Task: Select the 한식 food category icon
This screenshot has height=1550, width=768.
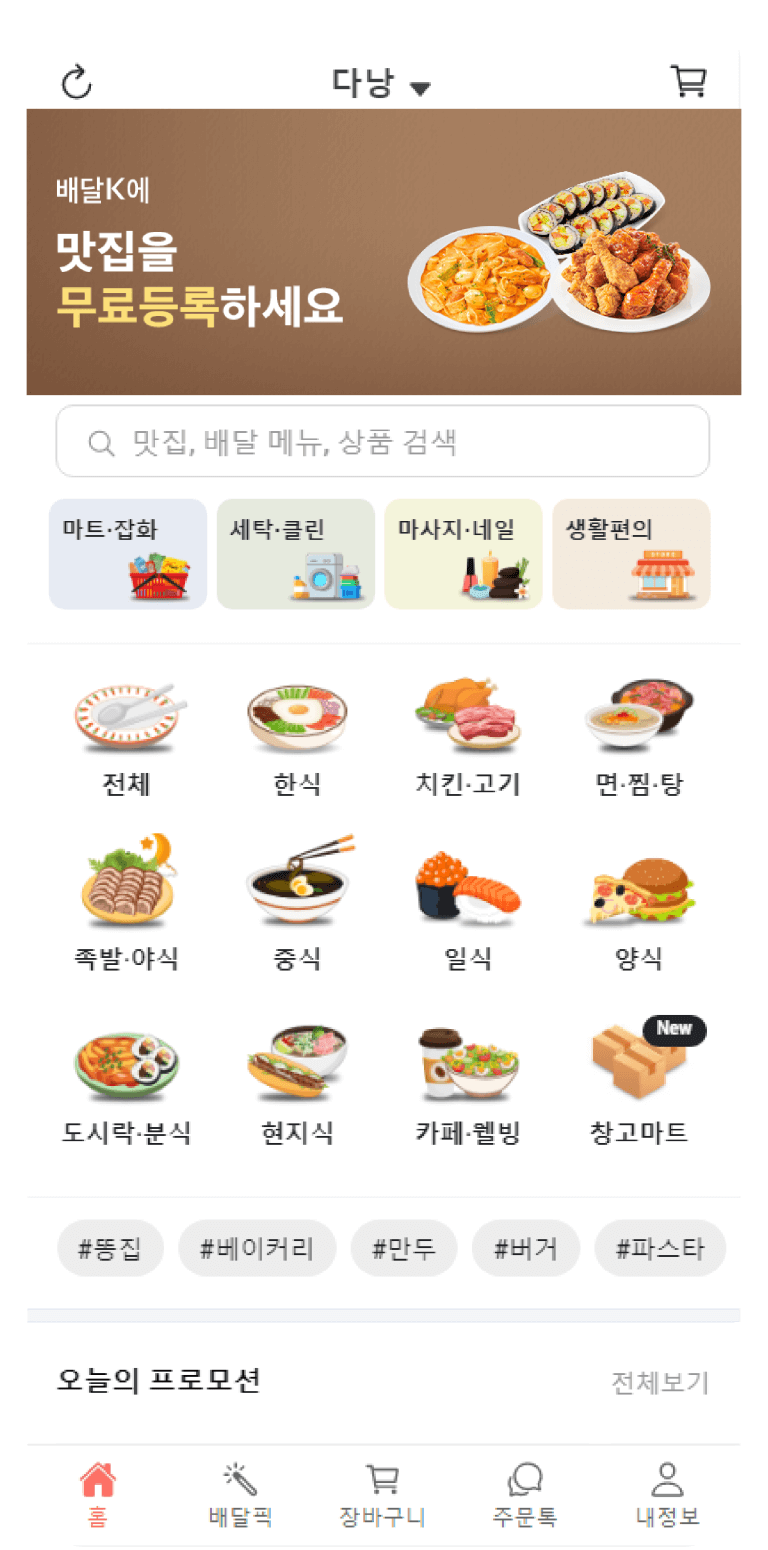Action: coord(297,715)
